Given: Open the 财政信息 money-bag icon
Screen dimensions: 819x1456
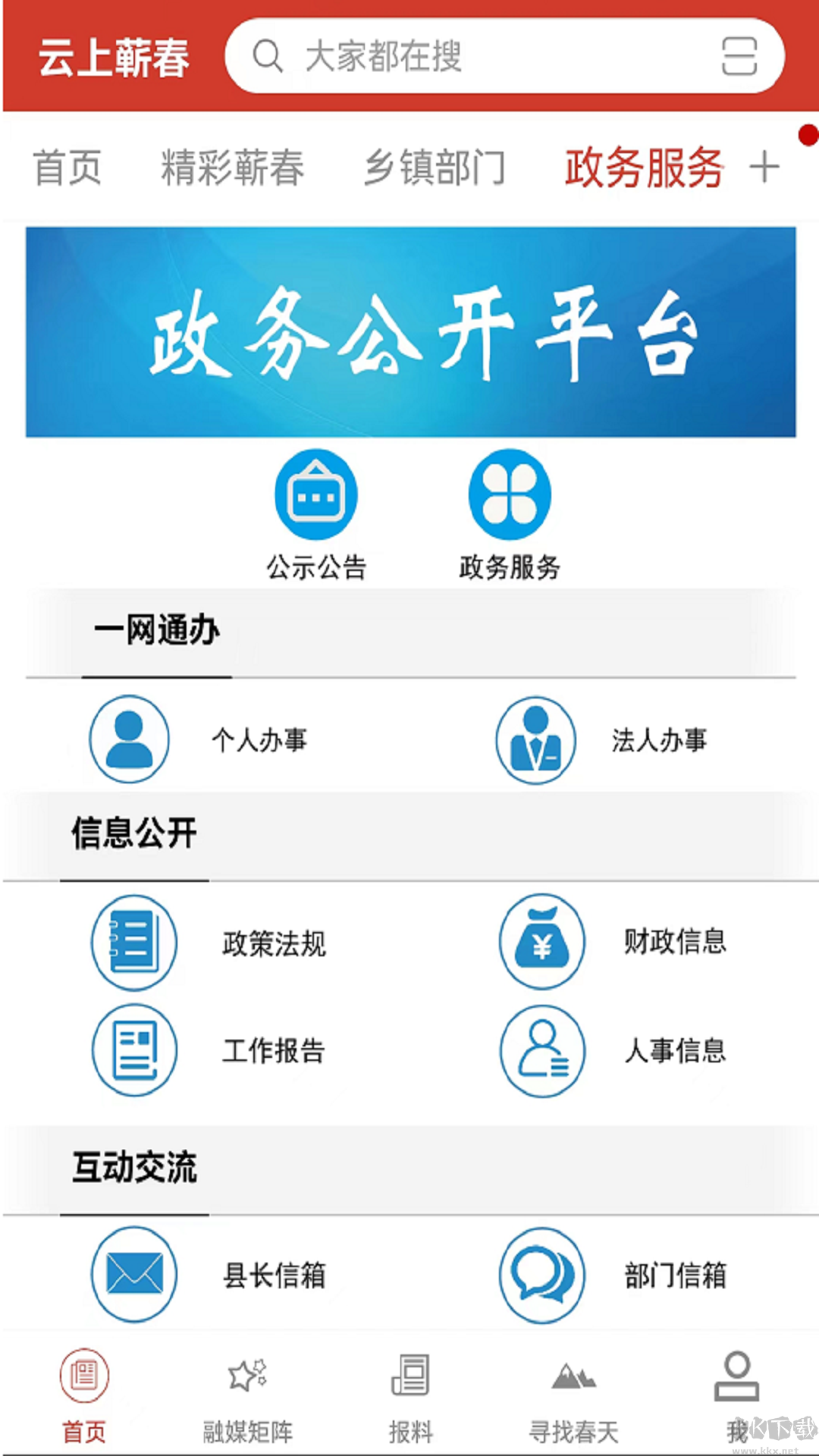Looking at the screenshot, I should point(542,941).
